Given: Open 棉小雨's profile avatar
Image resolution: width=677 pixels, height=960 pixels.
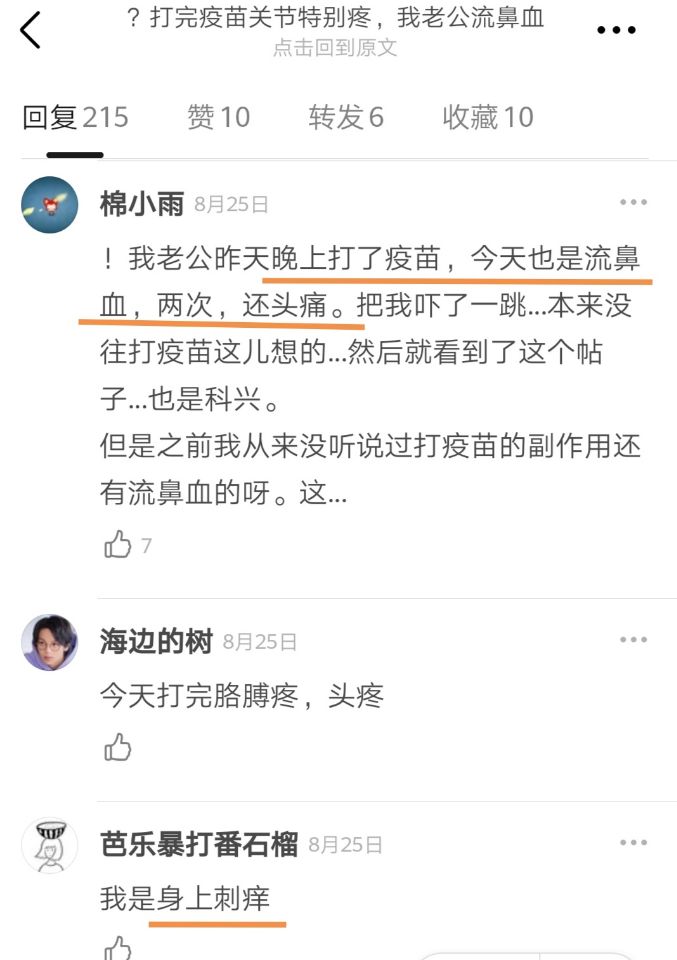Looking at the screenshot, I should (49, 205).
